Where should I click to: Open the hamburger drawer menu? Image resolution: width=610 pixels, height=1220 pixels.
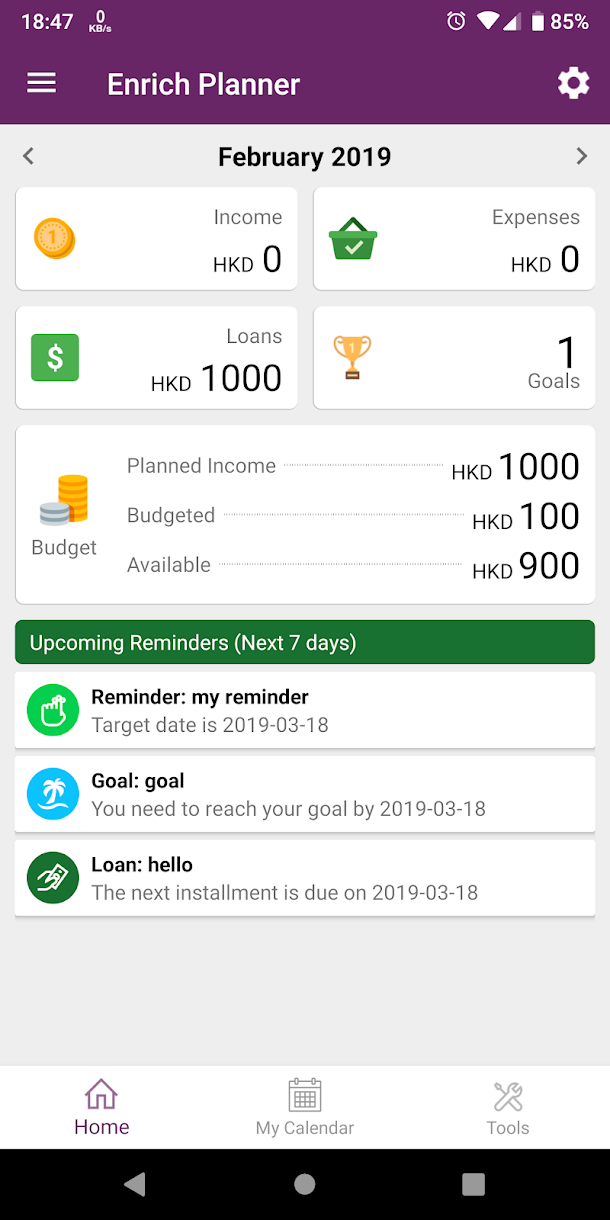click(41, 84)
